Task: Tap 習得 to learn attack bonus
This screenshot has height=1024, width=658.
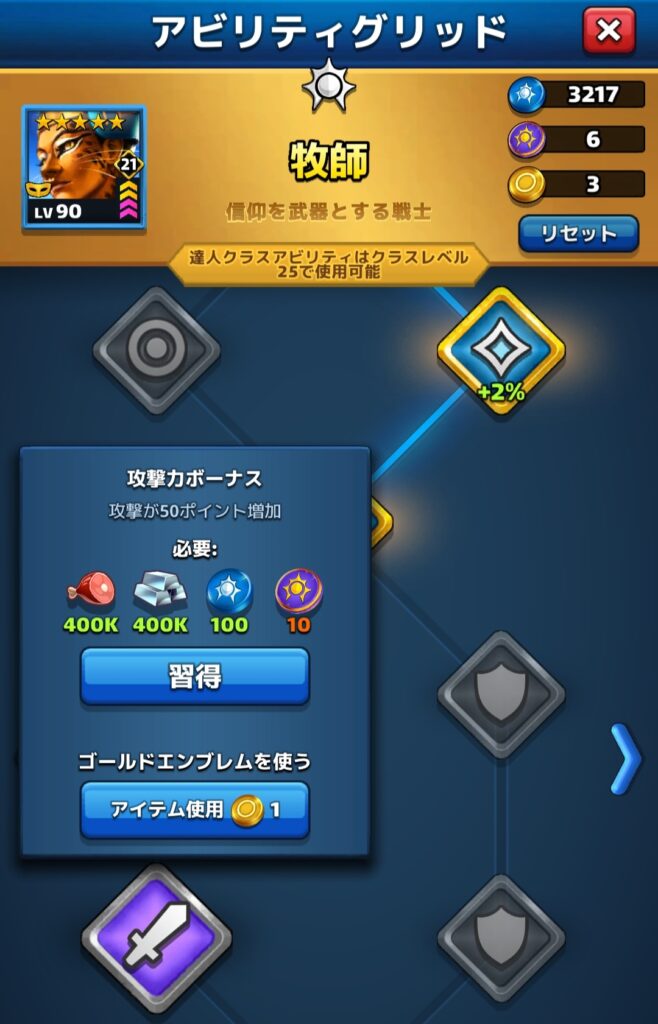Action: 195,676
